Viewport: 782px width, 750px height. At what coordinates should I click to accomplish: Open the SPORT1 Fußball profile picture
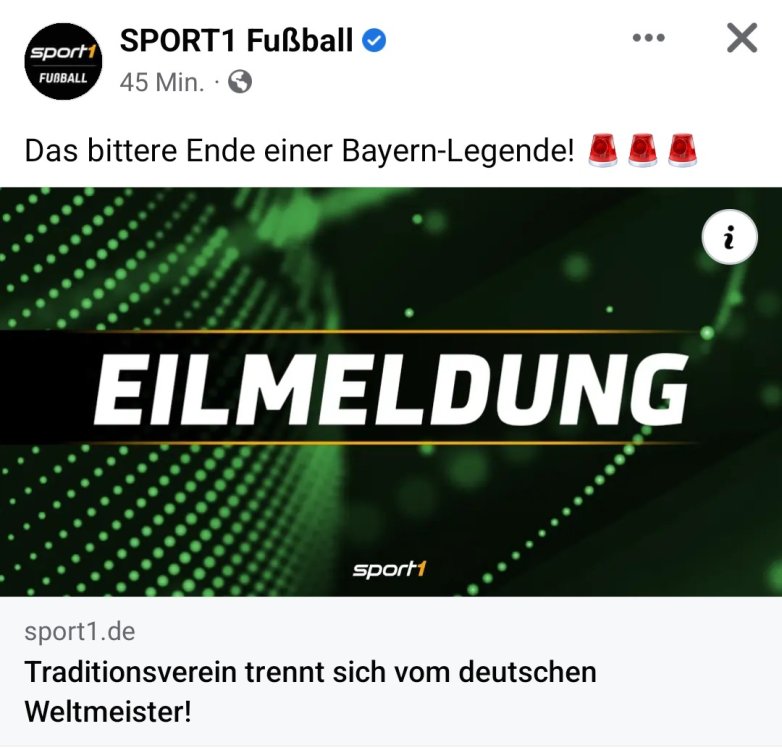pyautogui.click(x=64, y=61)
